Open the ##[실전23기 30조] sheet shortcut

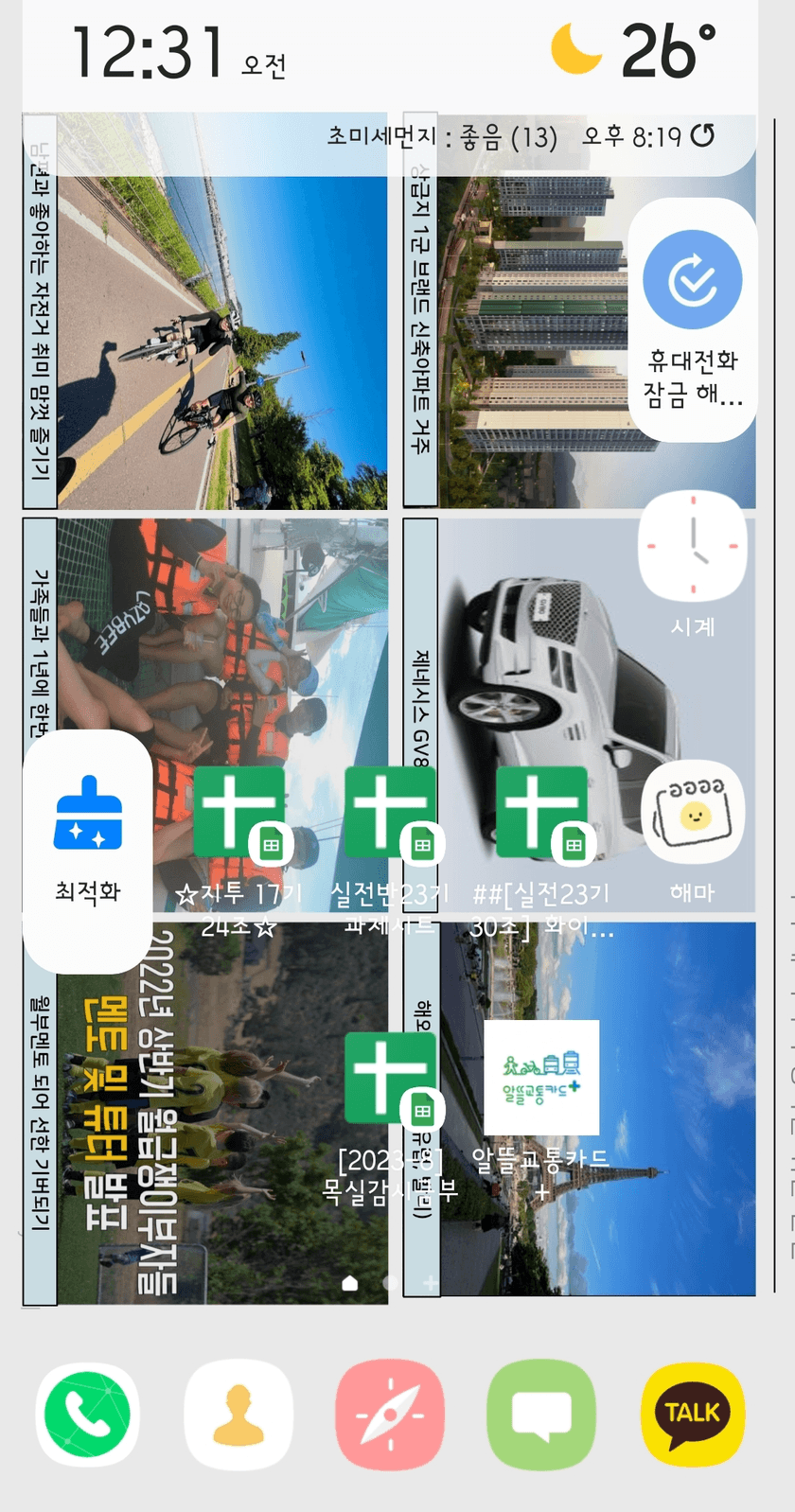(541, 812)
